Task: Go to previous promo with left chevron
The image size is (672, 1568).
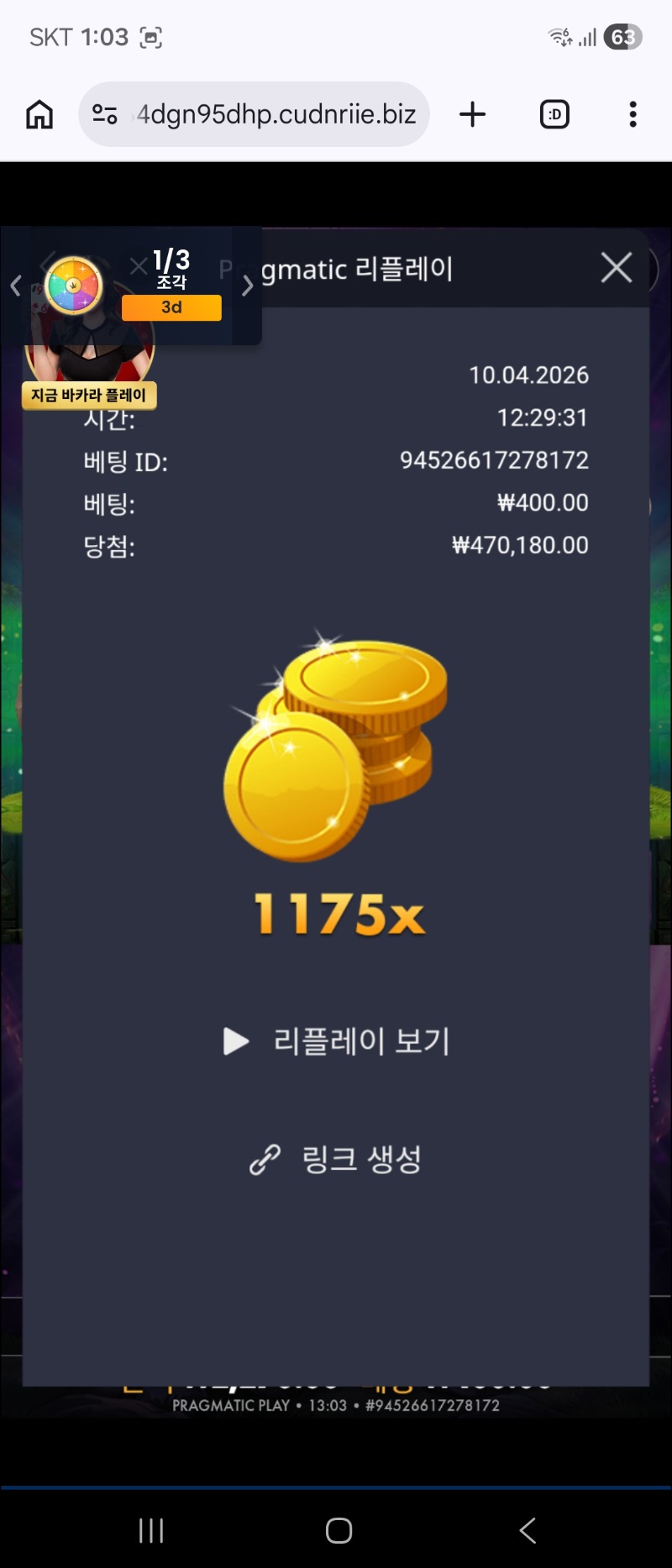Action: (15, 286)
